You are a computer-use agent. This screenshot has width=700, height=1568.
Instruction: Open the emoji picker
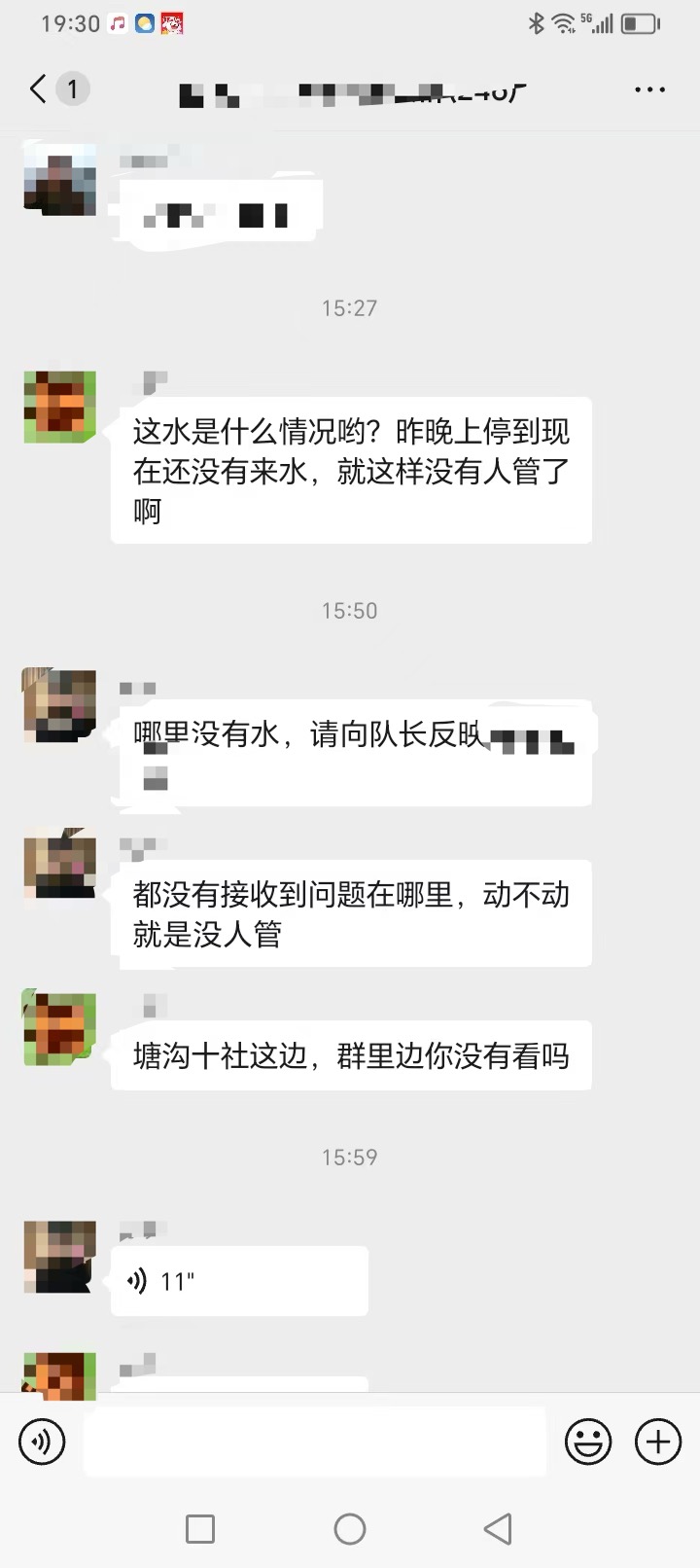588,1442
